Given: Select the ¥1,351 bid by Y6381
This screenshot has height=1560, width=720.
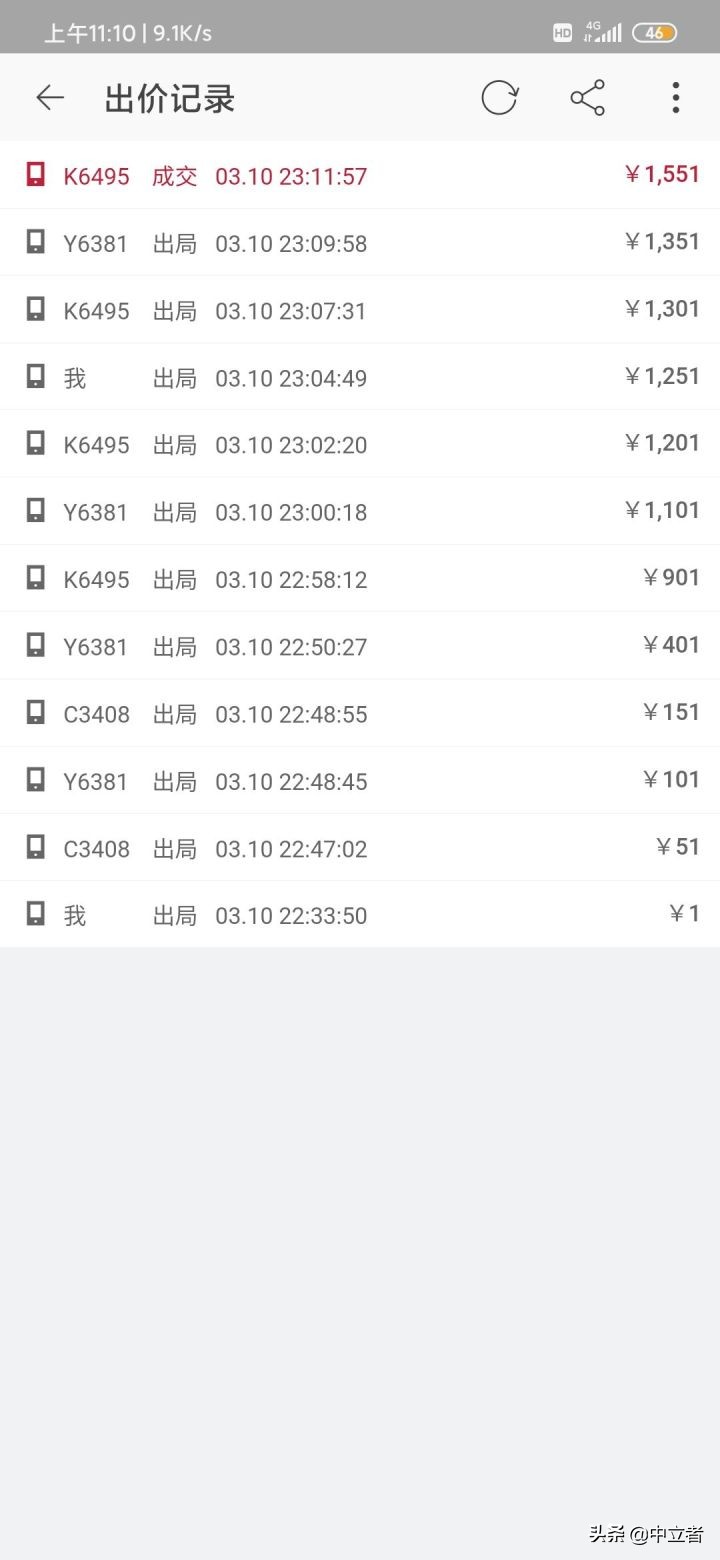Looking at the screenshot, I should click(x=360, y=242).
